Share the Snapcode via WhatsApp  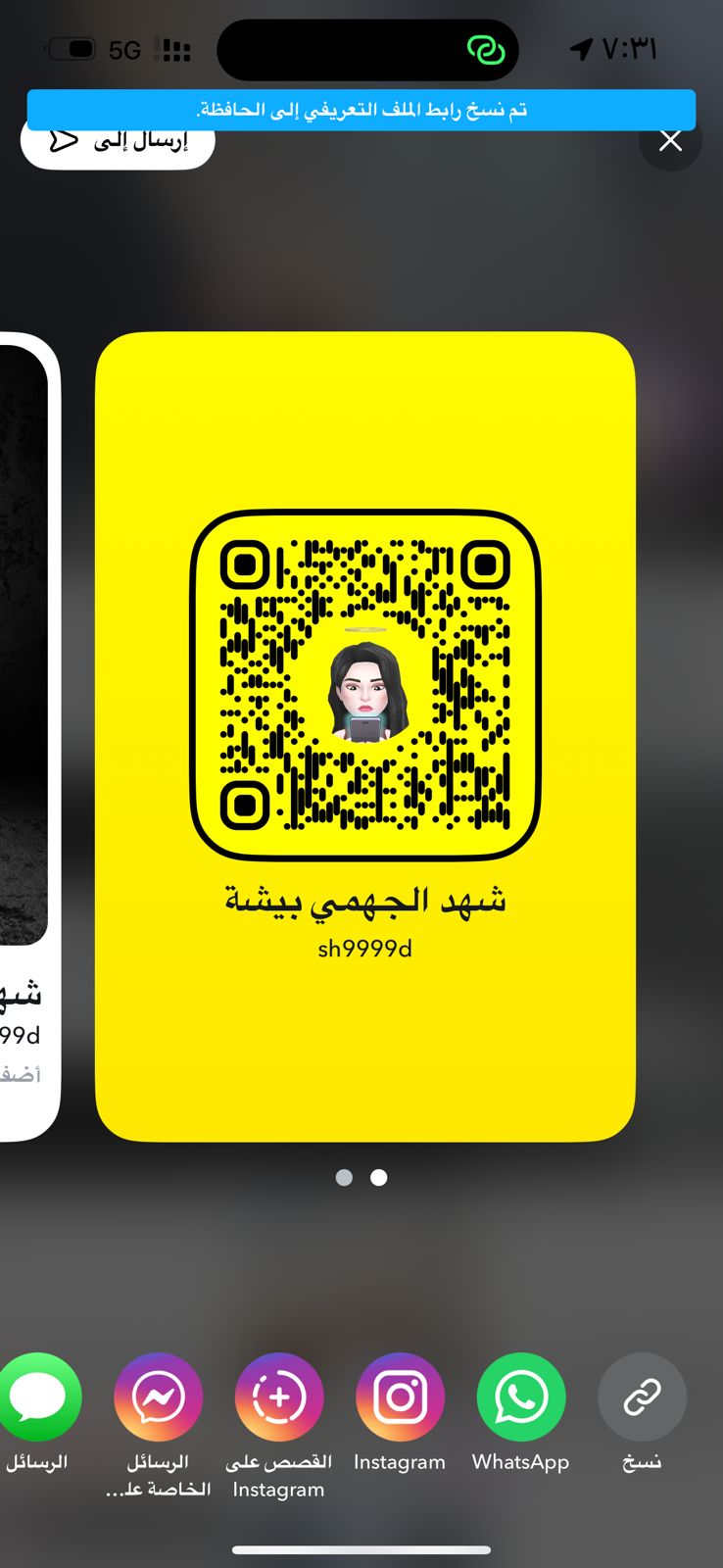pyautogui.click(x=520, y=1396)
